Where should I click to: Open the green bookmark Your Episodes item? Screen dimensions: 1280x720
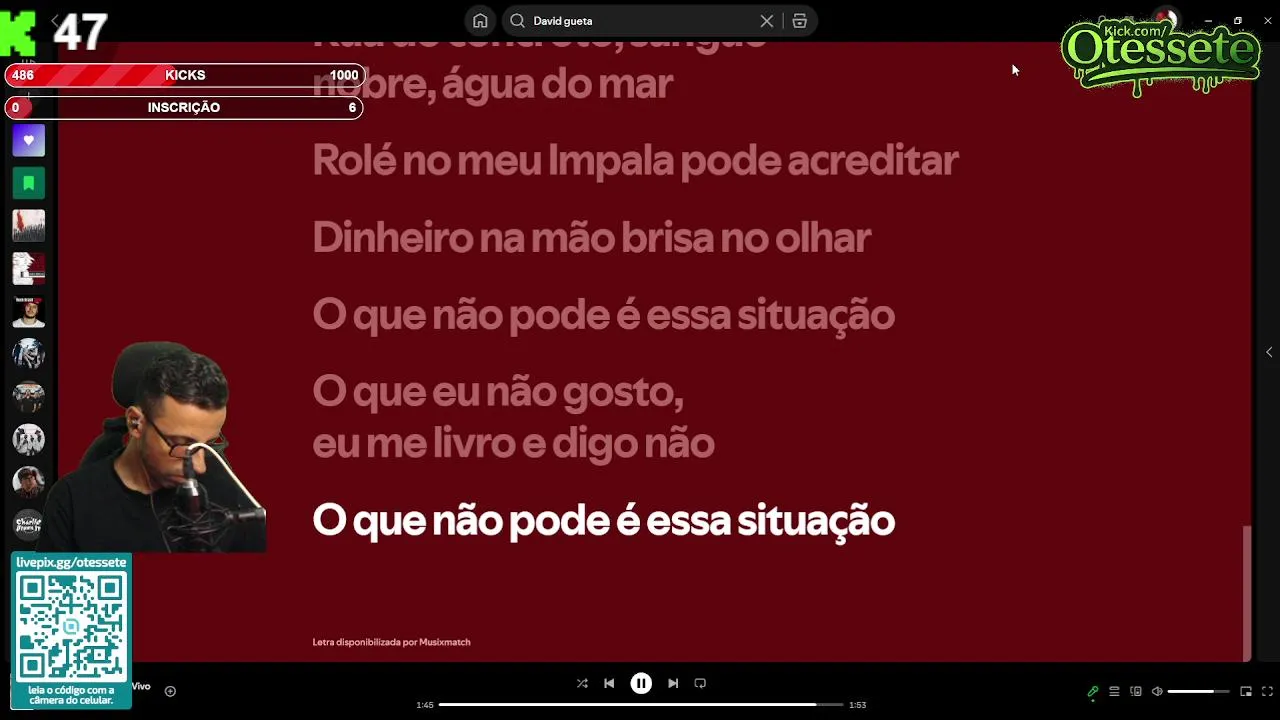coord(29,183)
